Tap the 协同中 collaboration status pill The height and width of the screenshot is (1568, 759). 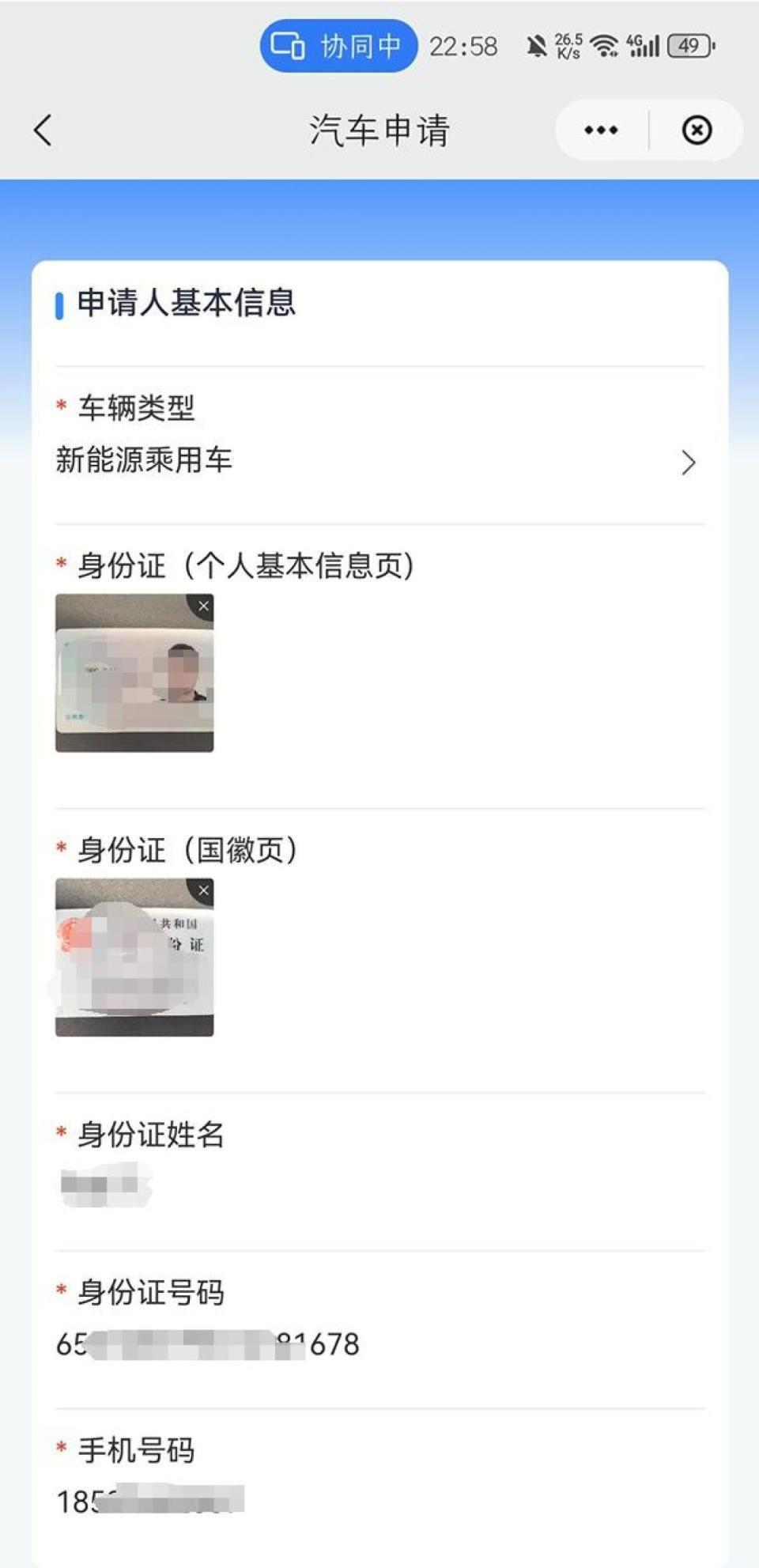point(338,45)
